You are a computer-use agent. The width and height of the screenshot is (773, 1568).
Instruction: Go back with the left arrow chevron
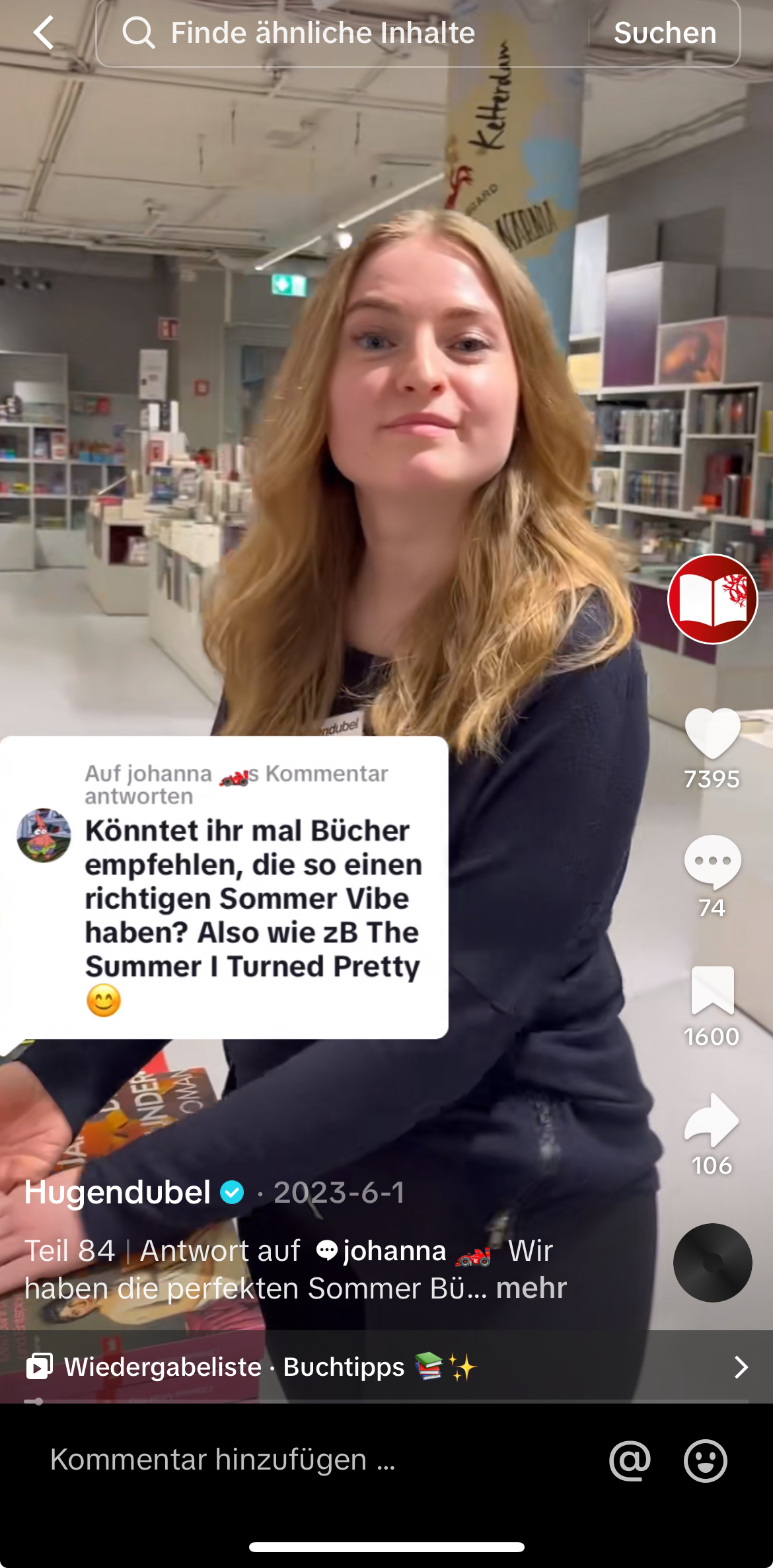pos(44,32)
